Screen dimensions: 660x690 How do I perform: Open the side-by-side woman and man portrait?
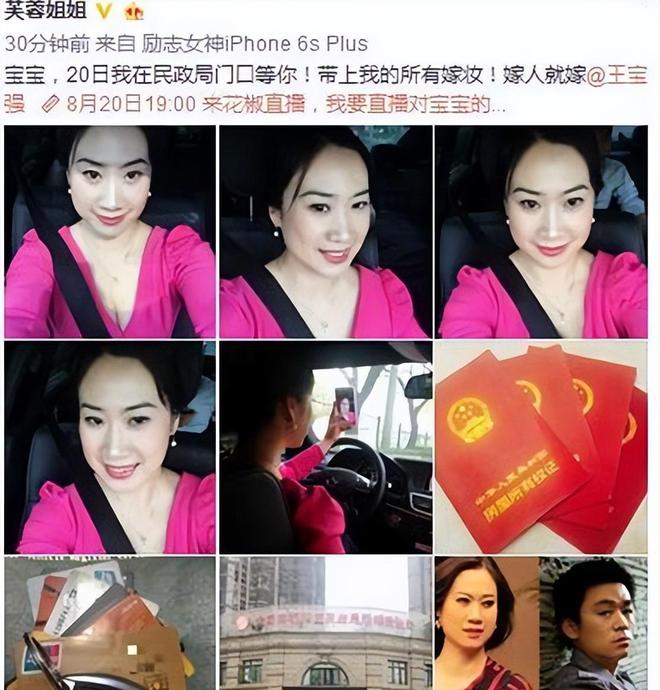[540, 623]
